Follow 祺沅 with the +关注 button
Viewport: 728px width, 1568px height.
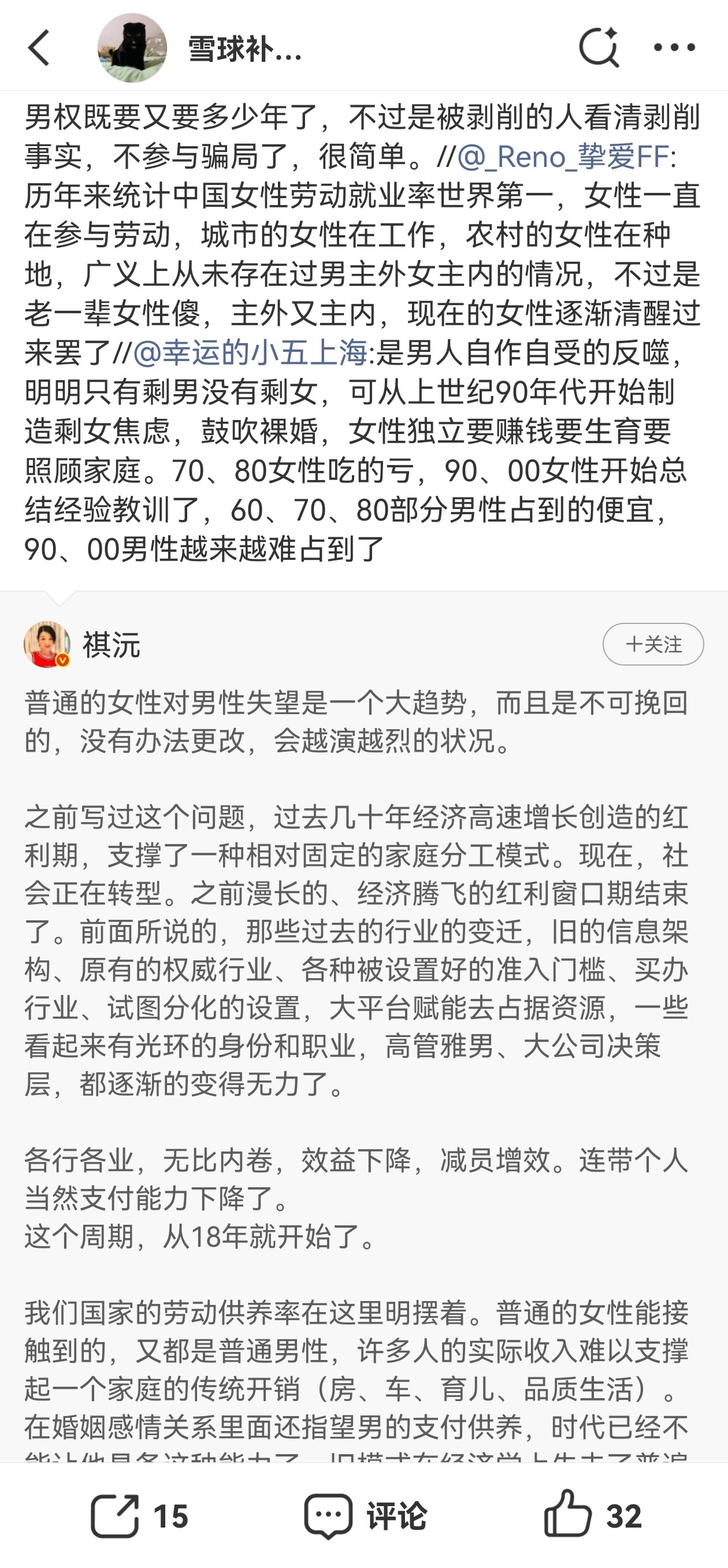[653, 644]
